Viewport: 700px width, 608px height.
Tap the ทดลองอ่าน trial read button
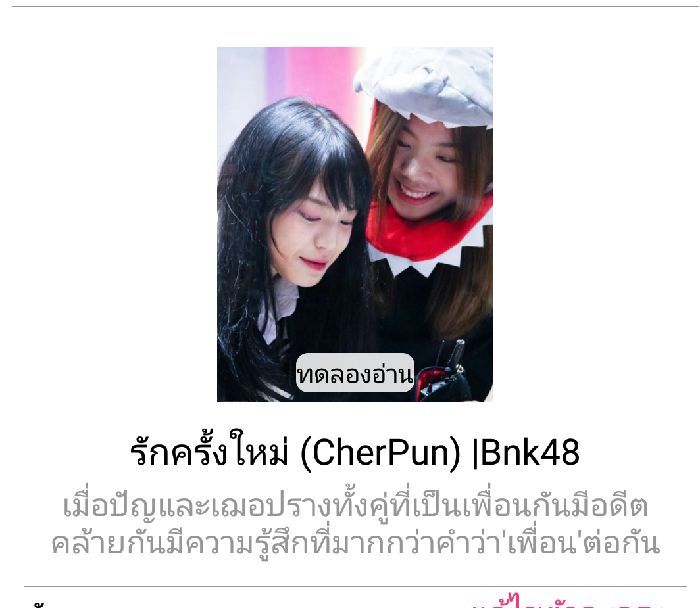[x=355, y=374]
